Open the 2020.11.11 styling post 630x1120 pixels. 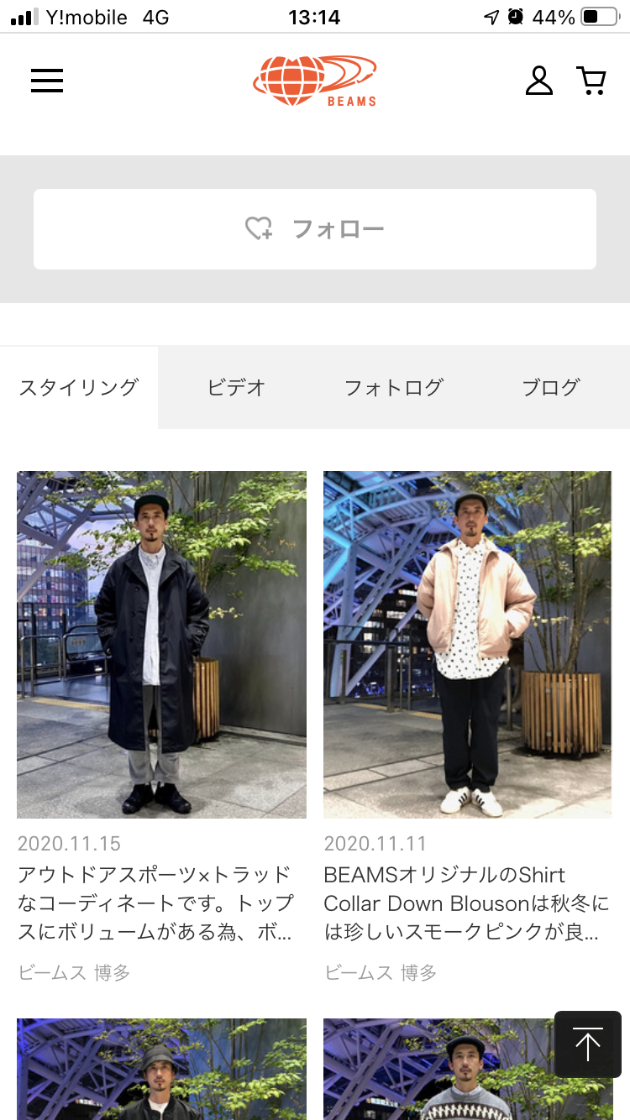[x=467, y=645]
